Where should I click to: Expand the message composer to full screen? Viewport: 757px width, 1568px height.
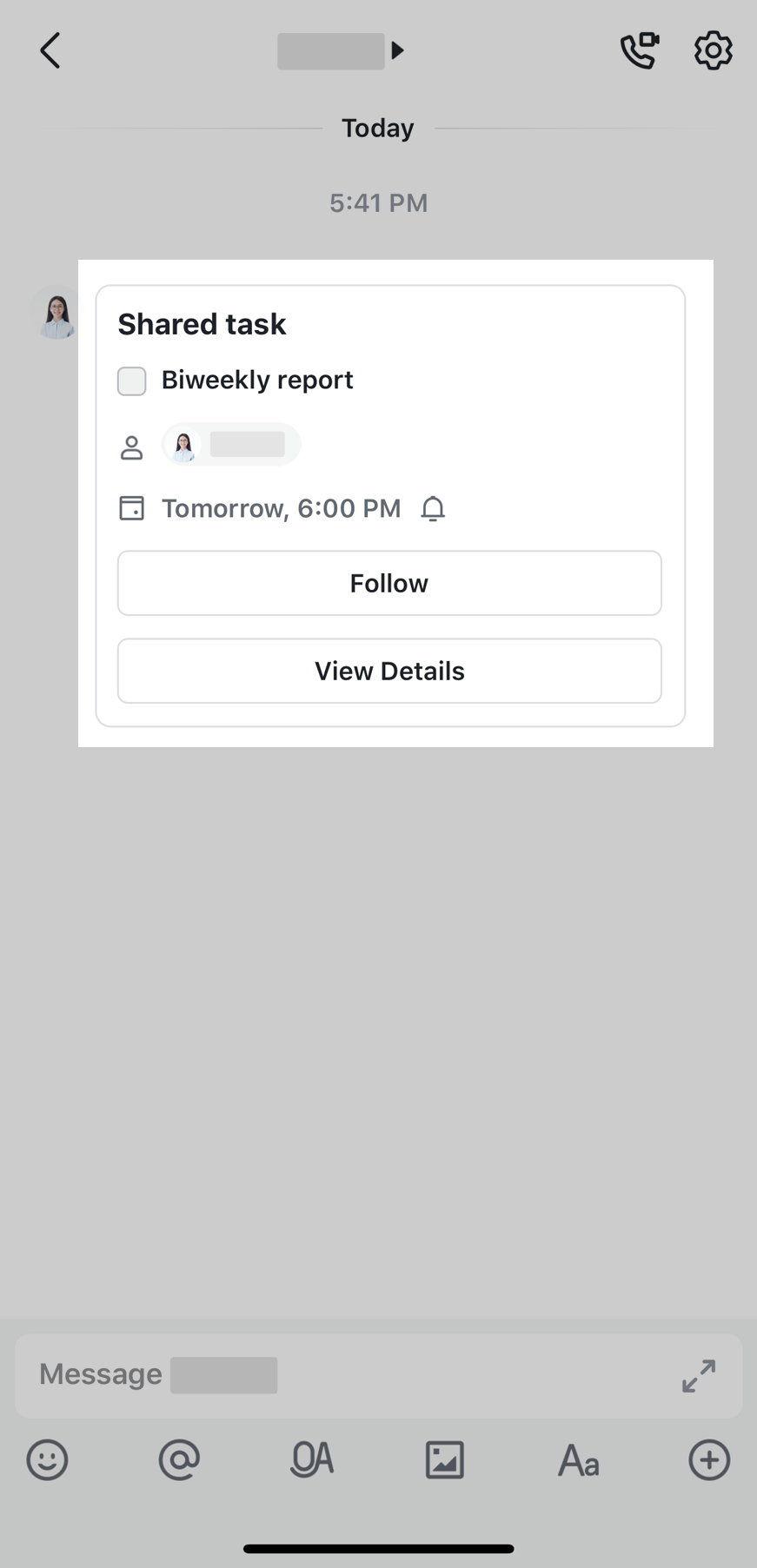[x=699, y=1375]
